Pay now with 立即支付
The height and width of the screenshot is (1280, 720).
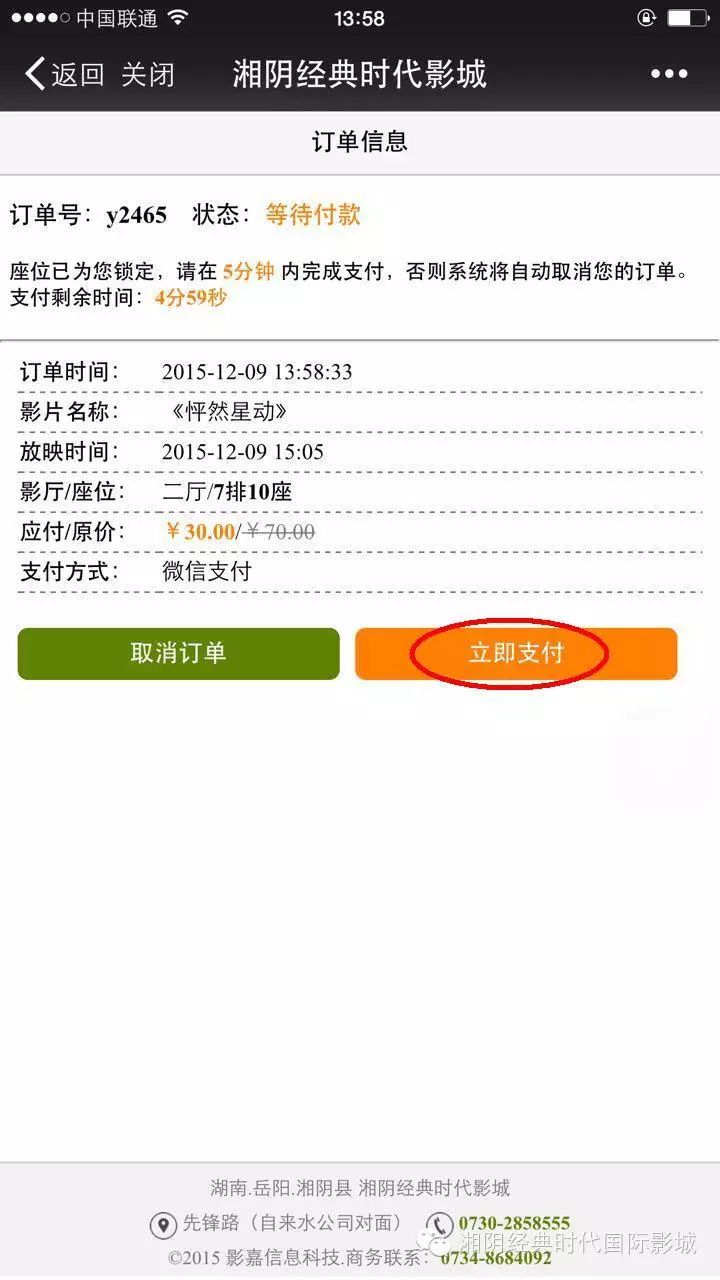[x=516, y=654]
